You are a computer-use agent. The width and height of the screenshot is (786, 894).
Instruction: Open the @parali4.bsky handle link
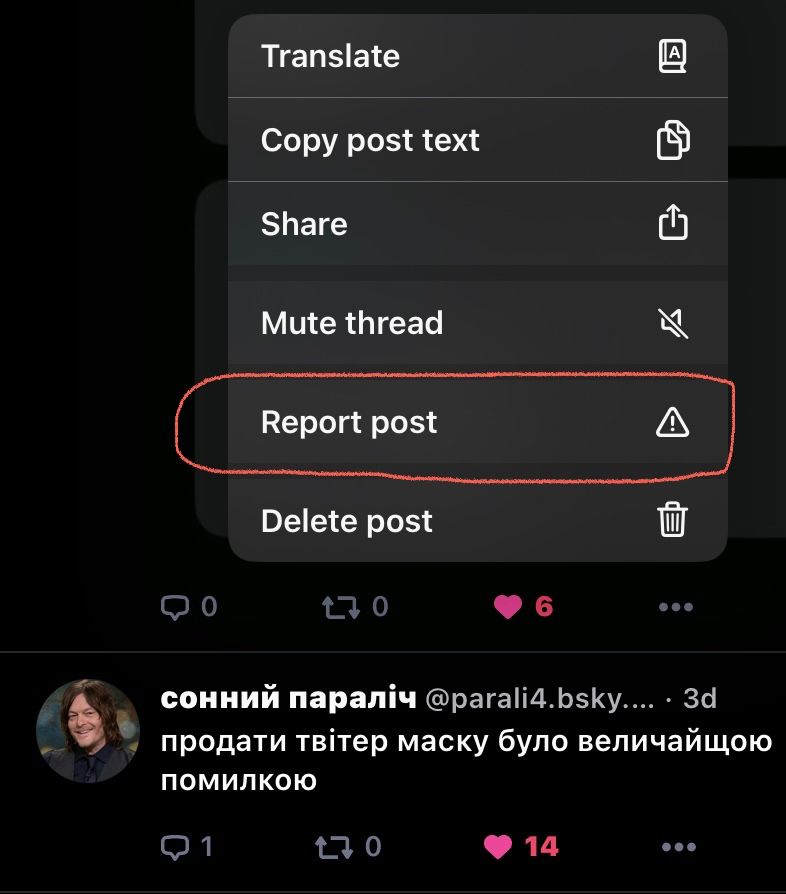[540, 698]
